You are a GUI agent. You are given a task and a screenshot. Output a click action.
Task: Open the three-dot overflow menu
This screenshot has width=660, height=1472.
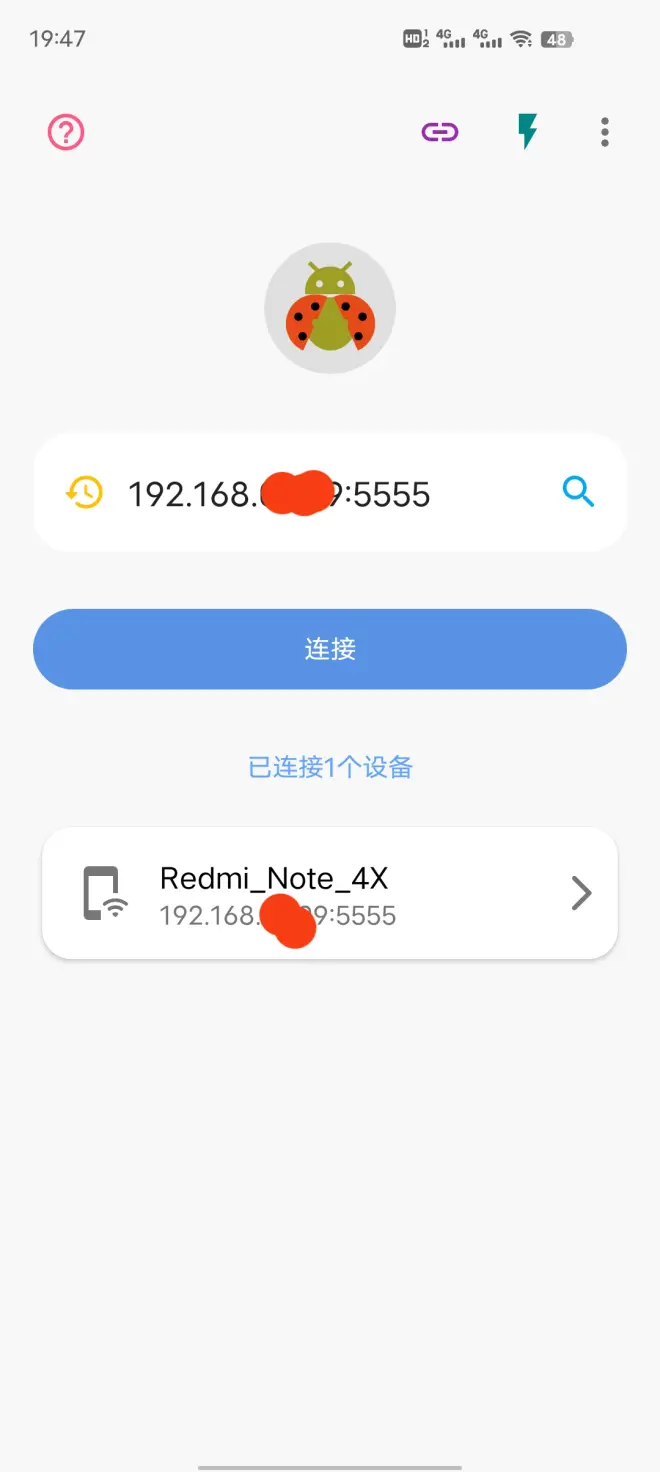605,132
